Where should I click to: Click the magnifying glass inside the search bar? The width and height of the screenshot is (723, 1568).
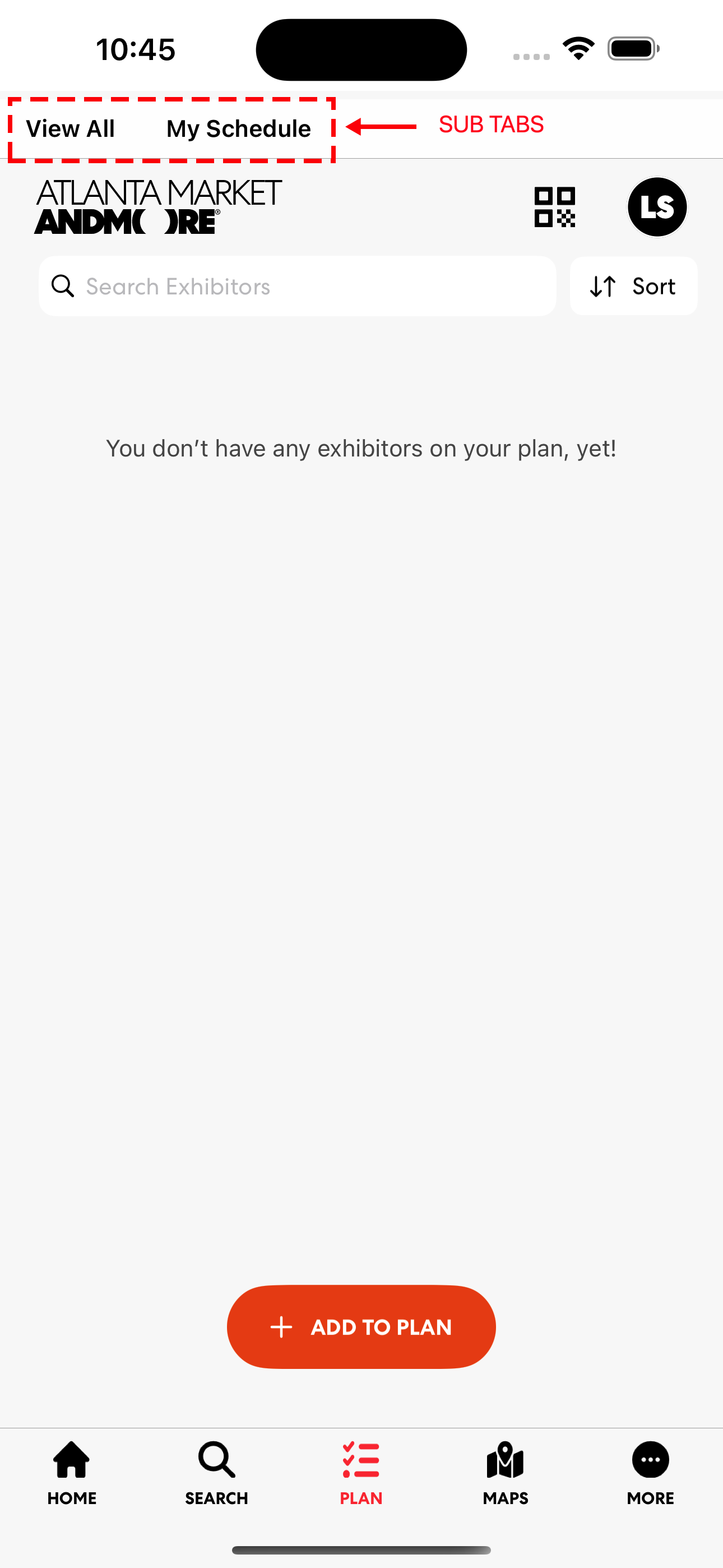point(63,286)
